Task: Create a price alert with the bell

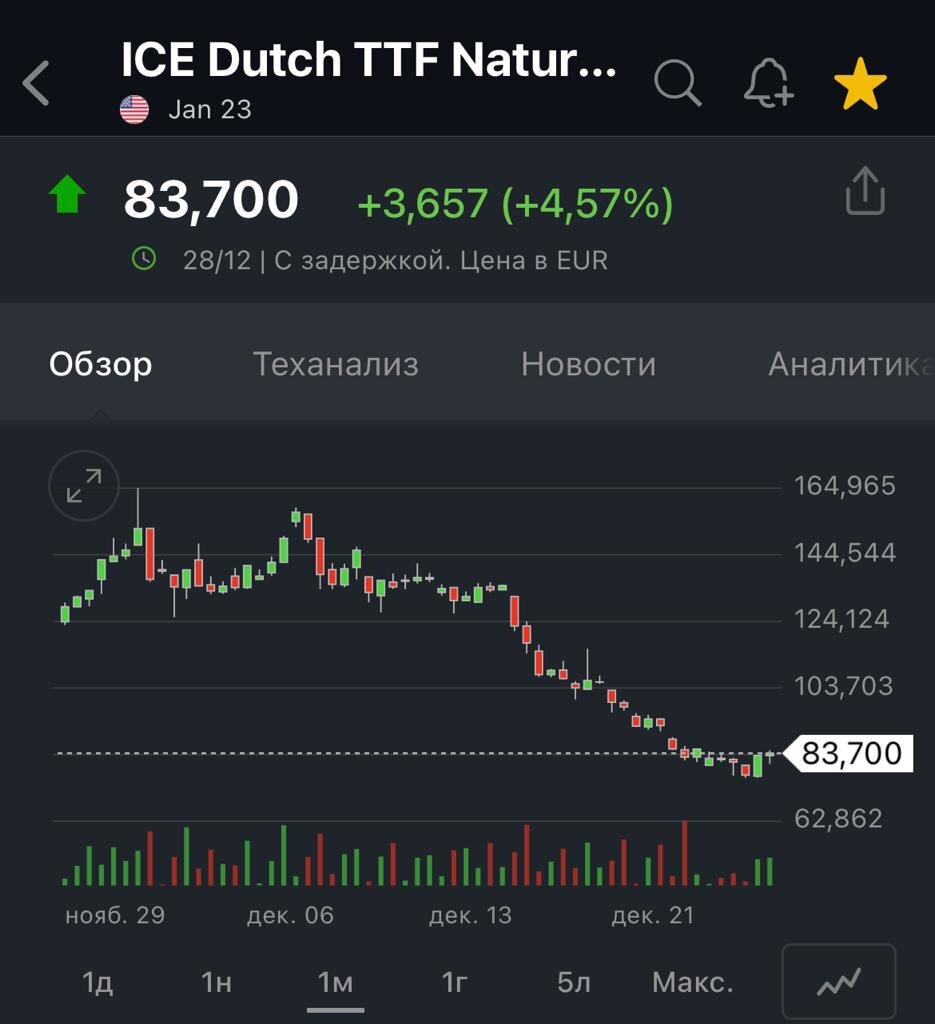Action: pos(768,83)
